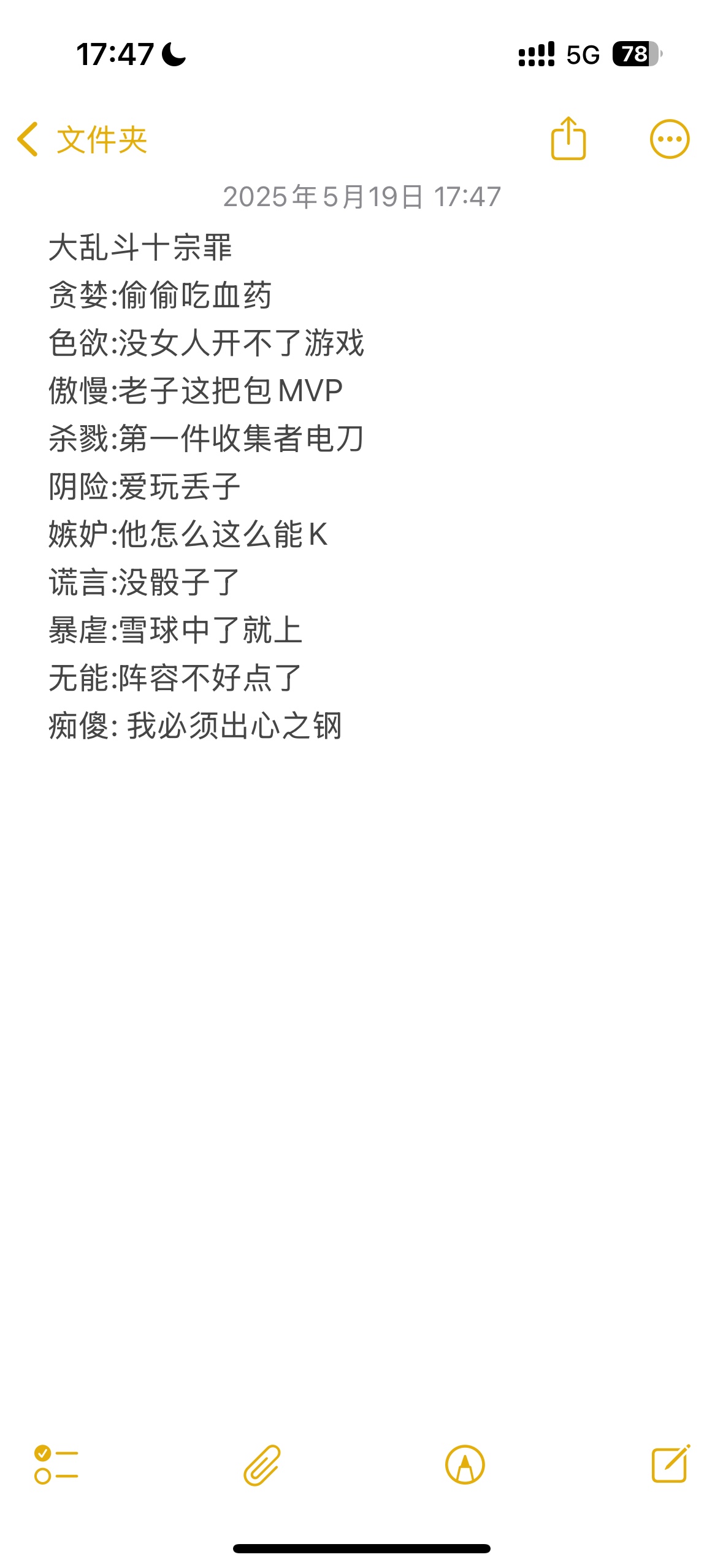The image size is (723, 1568).
Task: Attach a file with the paperclip icon
Action: click(262, 1465)
